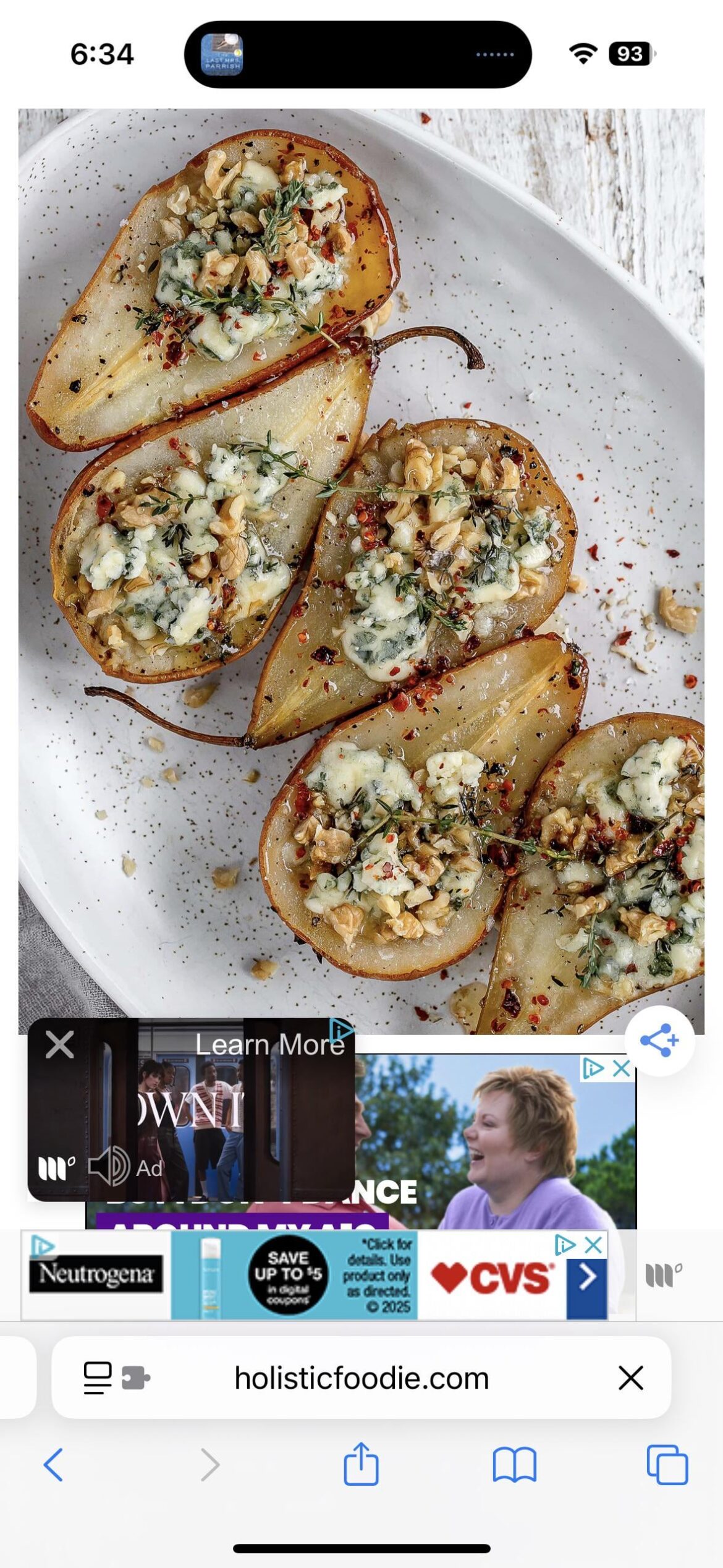Open the floating share button
Image resolution: width=723 pixels, height=1568 pixels.
[x=659, y=1041]
